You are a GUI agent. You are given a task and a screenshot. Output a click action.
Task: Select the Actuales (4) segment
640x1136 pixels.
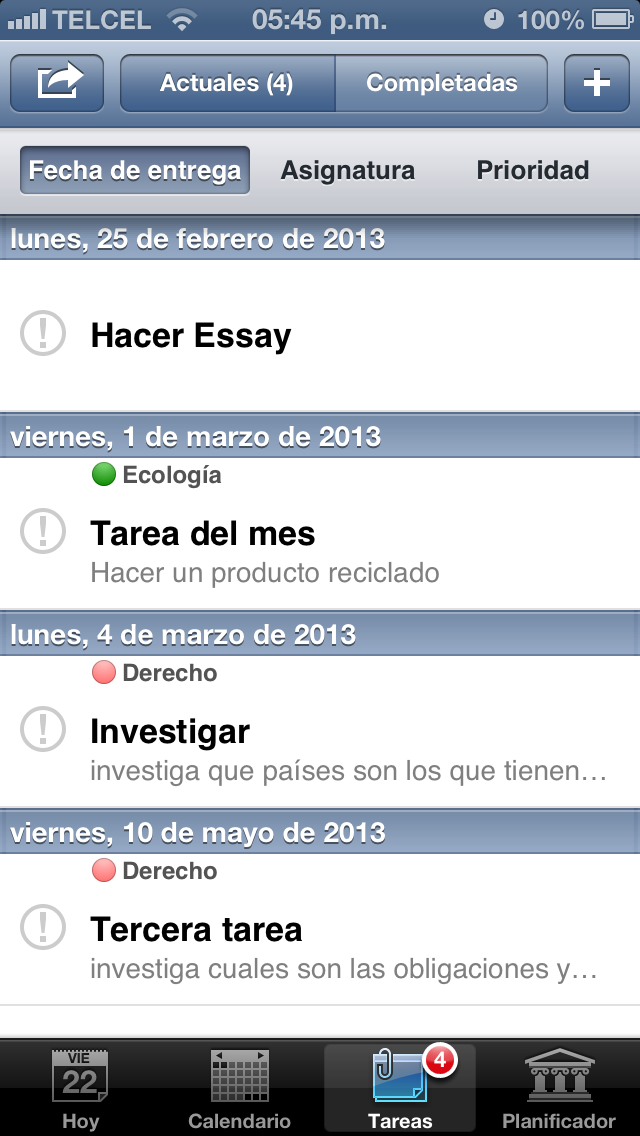(227, 83)
